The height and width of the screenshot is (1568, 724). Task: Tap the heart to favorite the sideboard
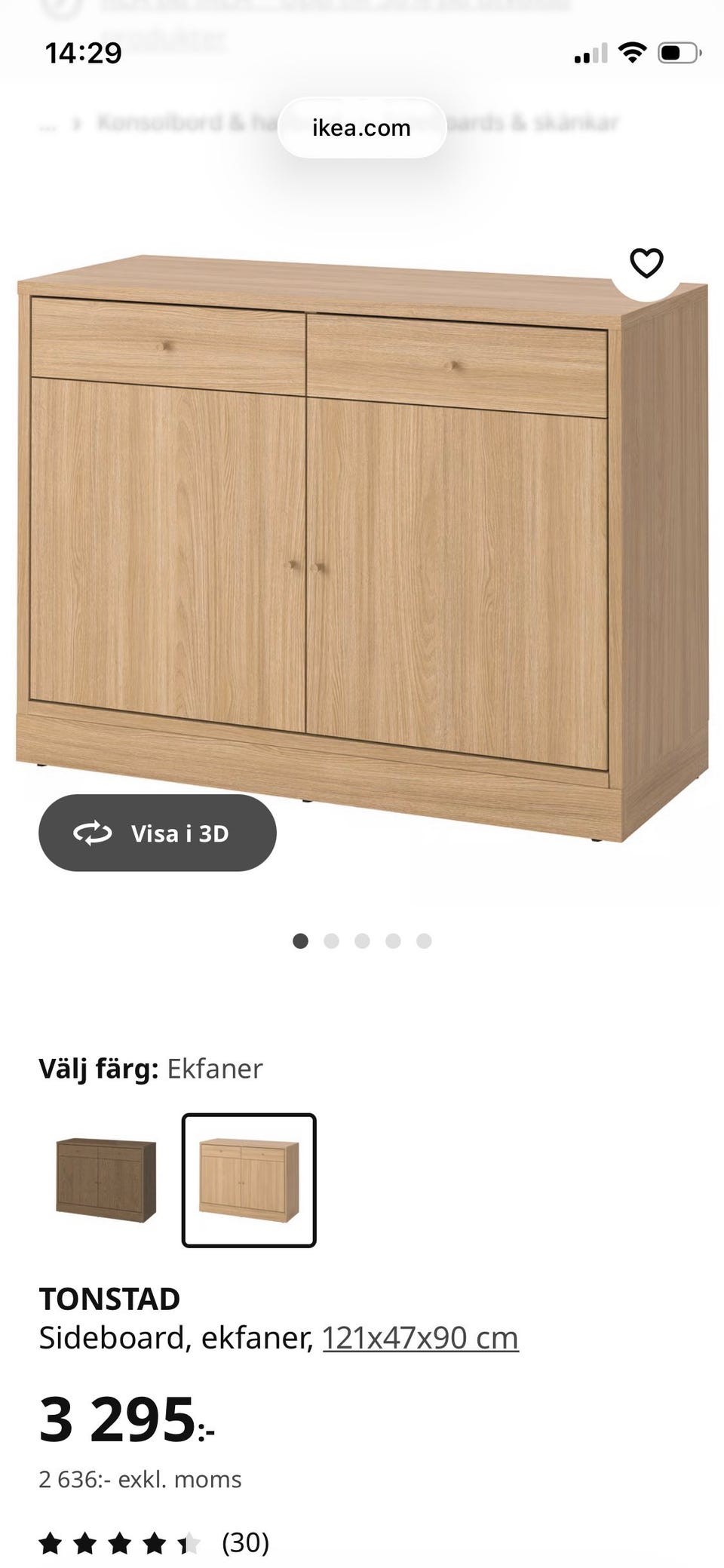647,263
